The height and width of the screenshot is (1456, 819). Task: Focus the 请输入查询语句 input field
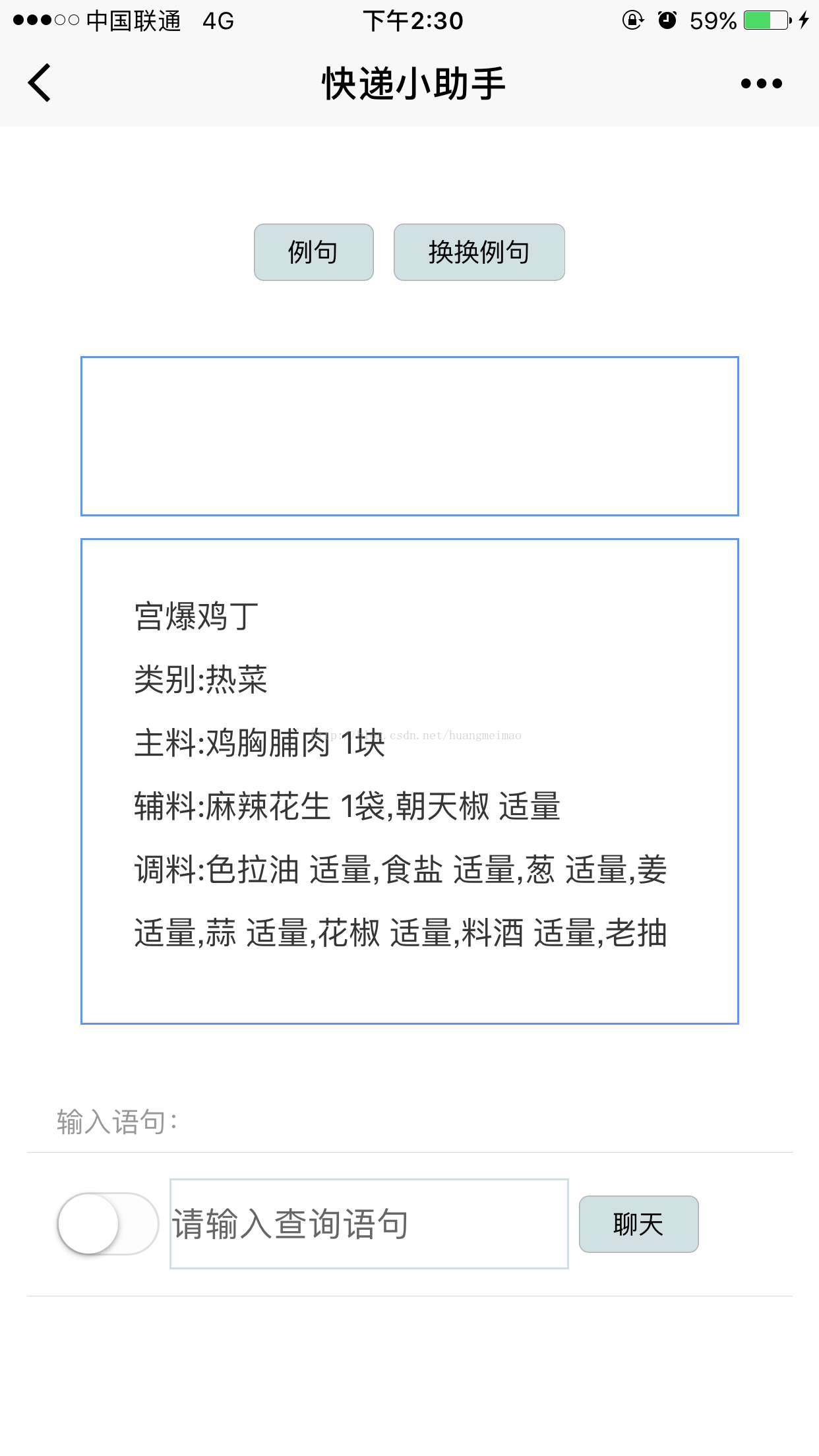tap(369, 1224)
